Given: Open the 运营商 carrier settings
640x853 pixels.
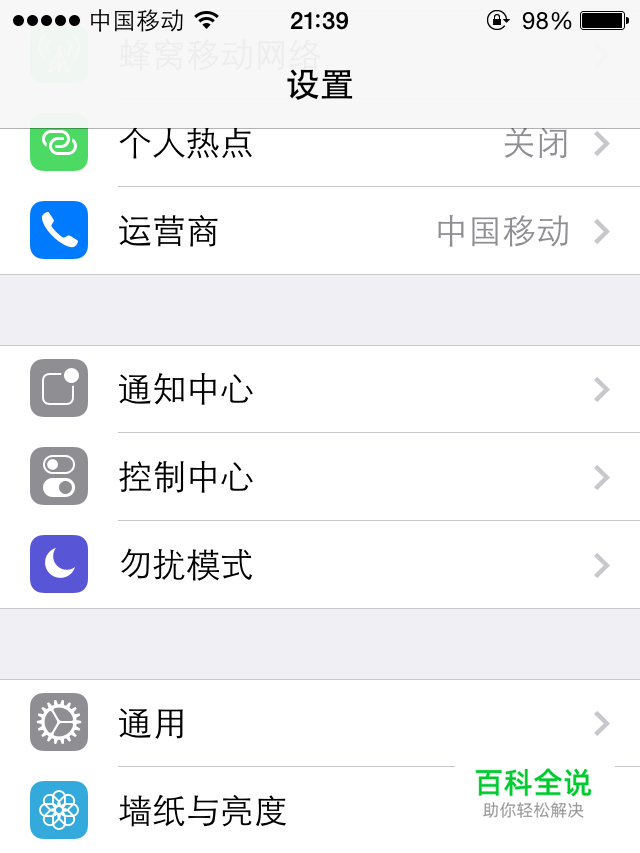Looking at the screenshot, I should tap(320, 231).
